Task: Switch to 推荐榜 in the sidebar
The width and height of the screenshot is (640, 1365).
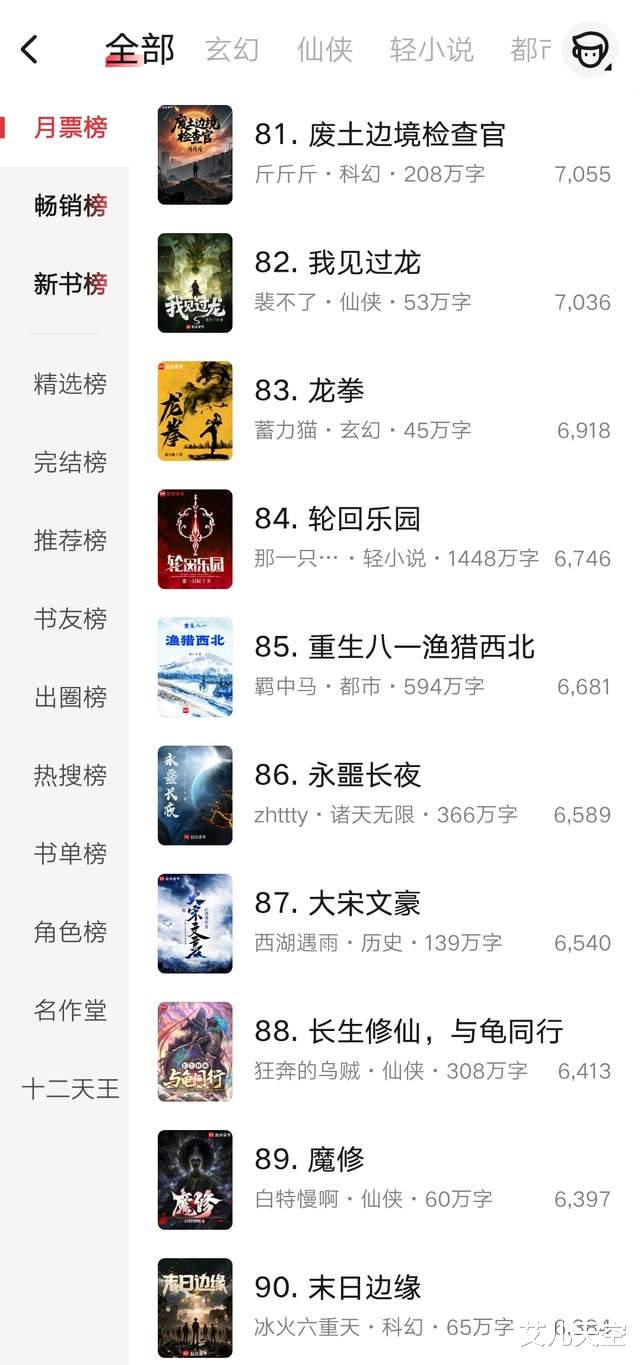Action: click(x=70, y=541)
